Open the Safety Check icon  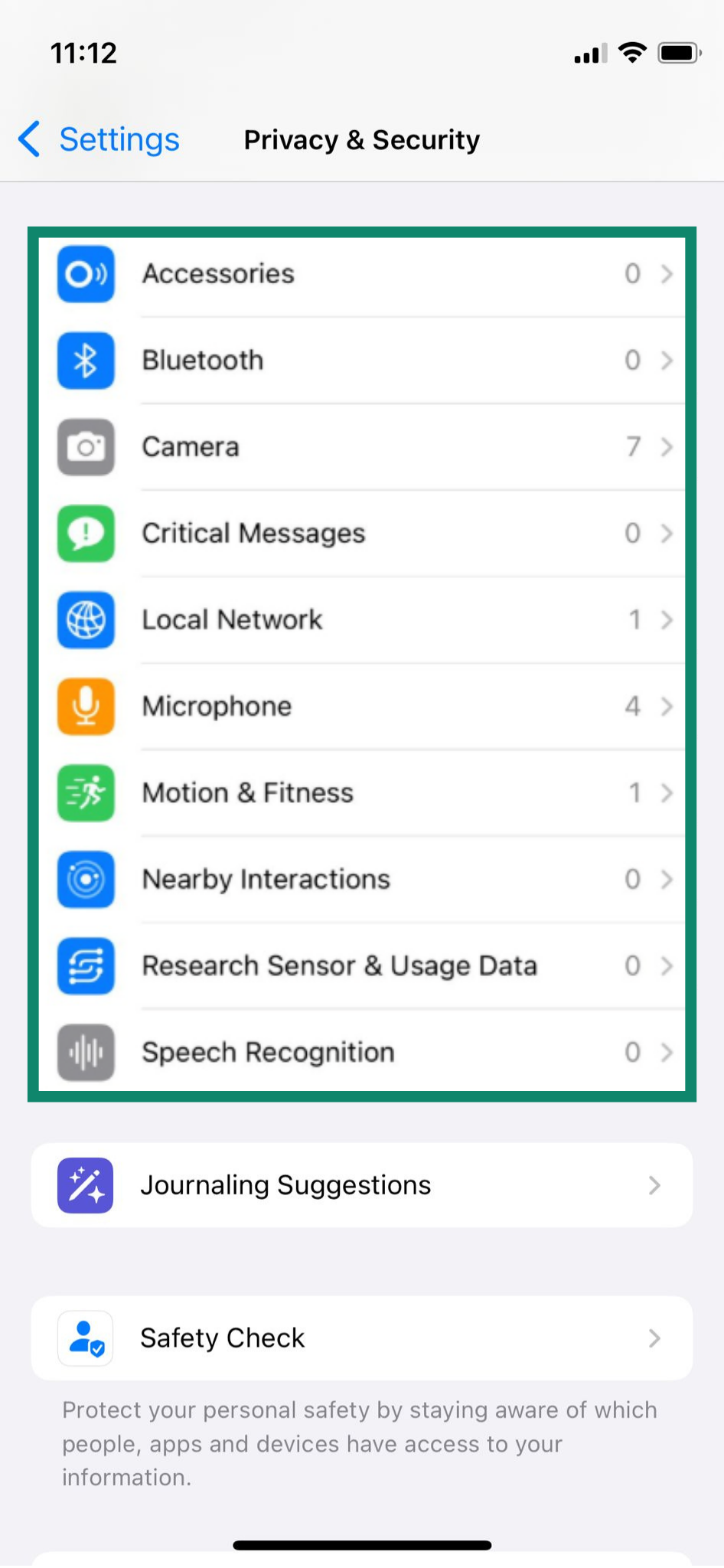(85, 1338)
